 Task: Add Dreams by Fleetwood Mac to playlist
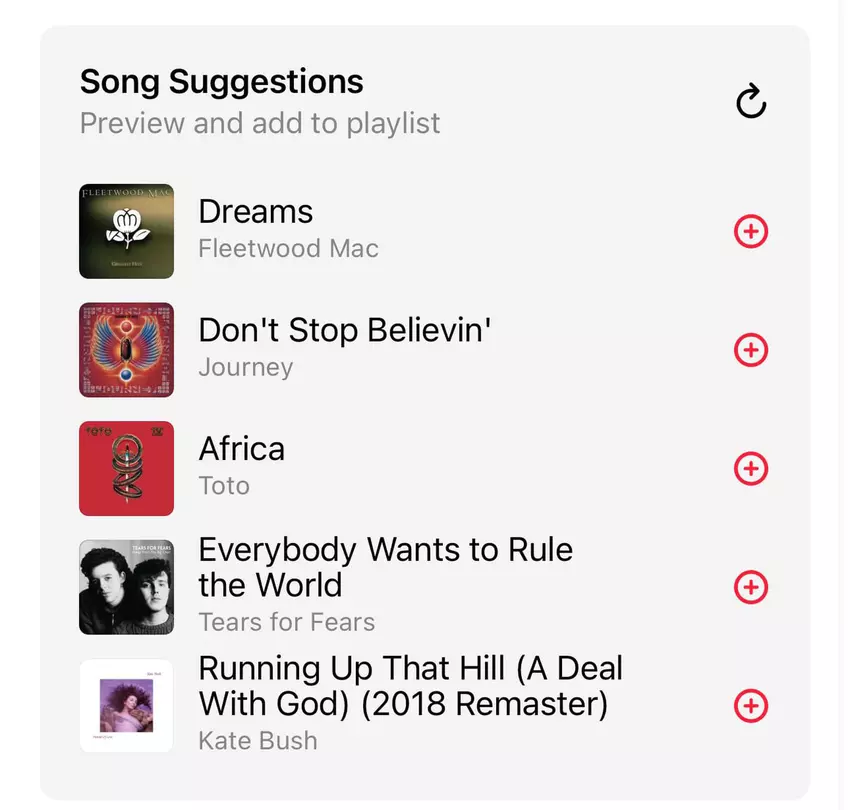[x=751, y=232]
